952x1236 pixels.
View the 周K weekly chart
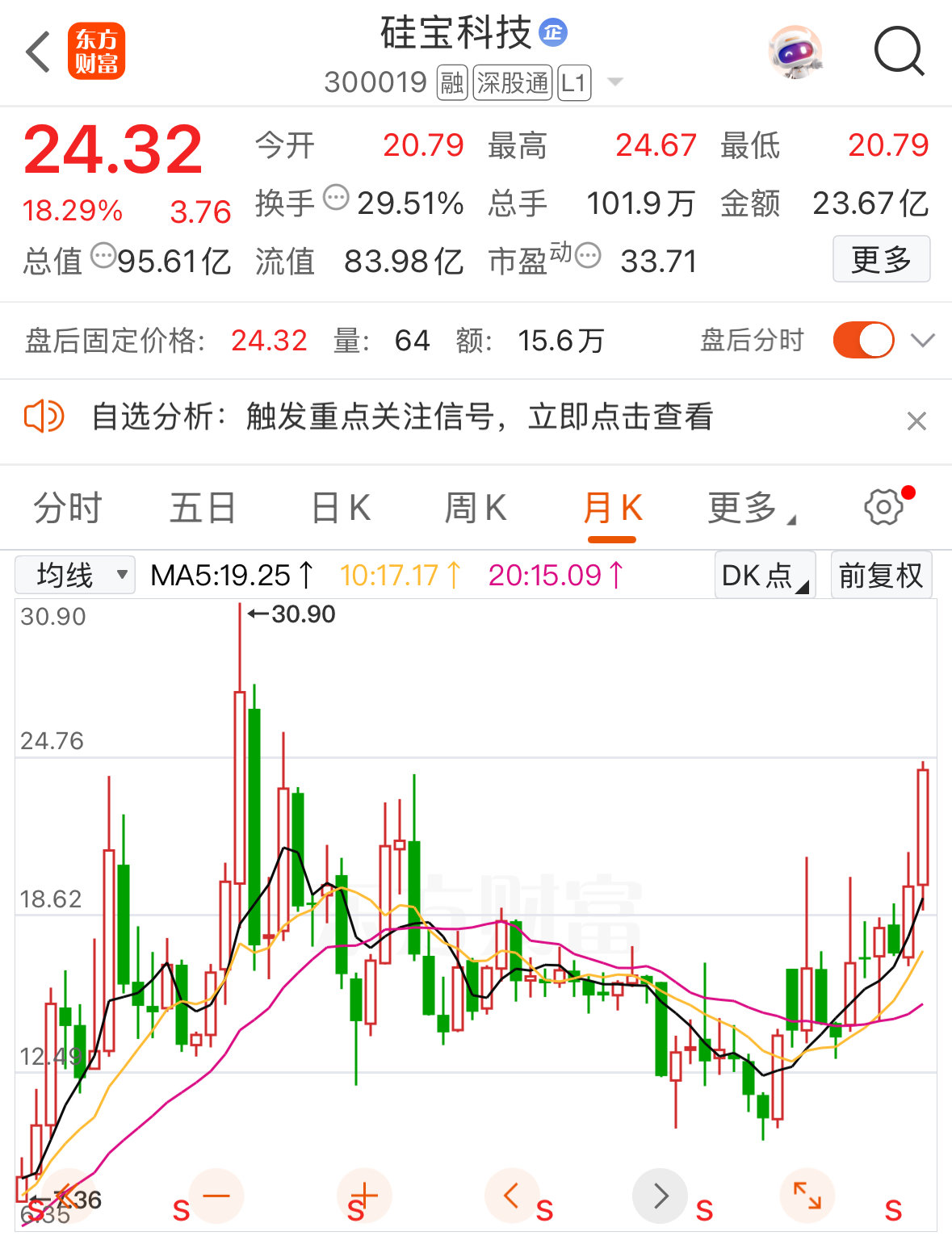[476, 509]
